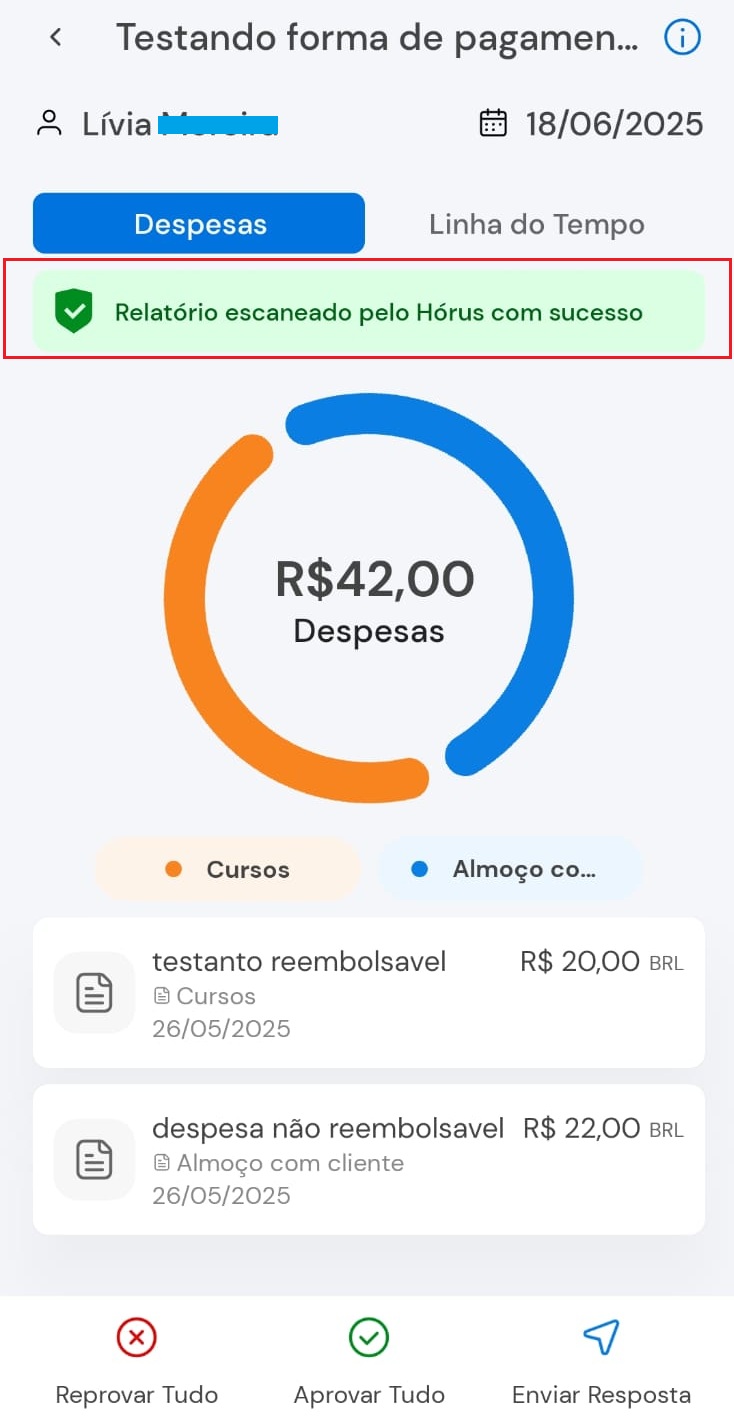Tap the Cursos category chip

tap(227, 869)
